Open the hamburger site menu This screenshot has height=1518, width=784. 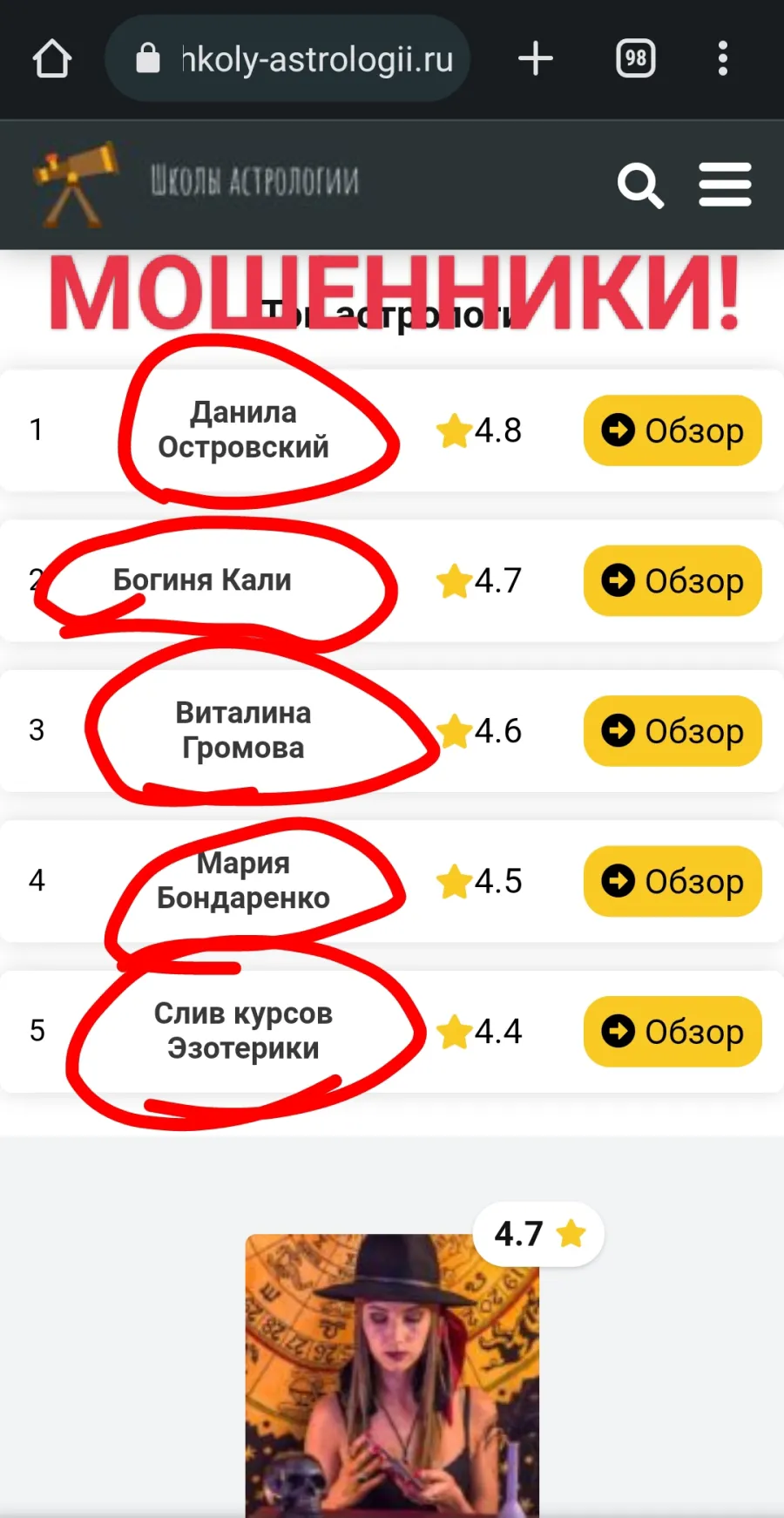(x=725, y=185)
